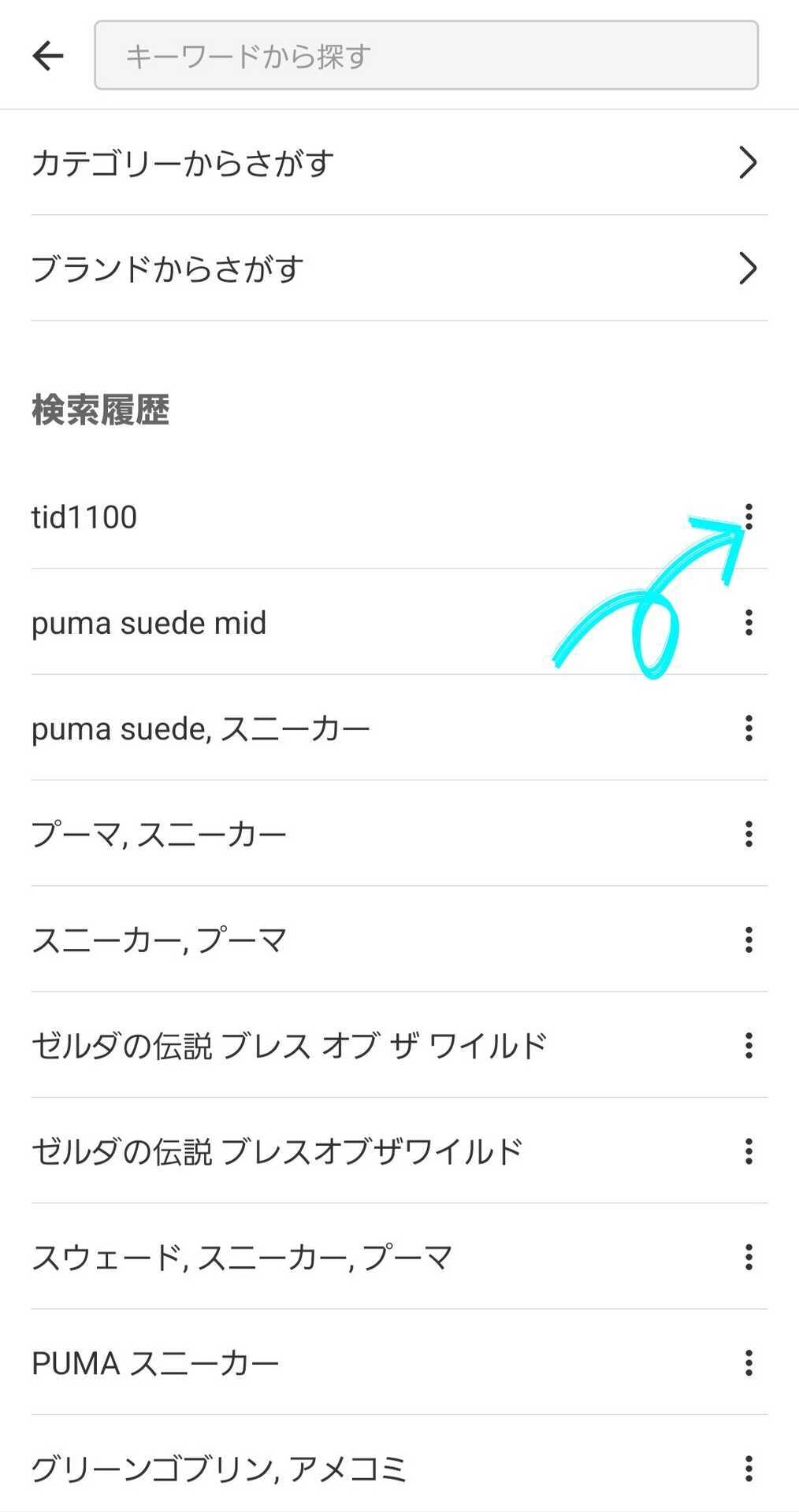The image size is (799, 1512).
Task: Focus the キーワードから探す search field
Action: click(x=426, y=55)
